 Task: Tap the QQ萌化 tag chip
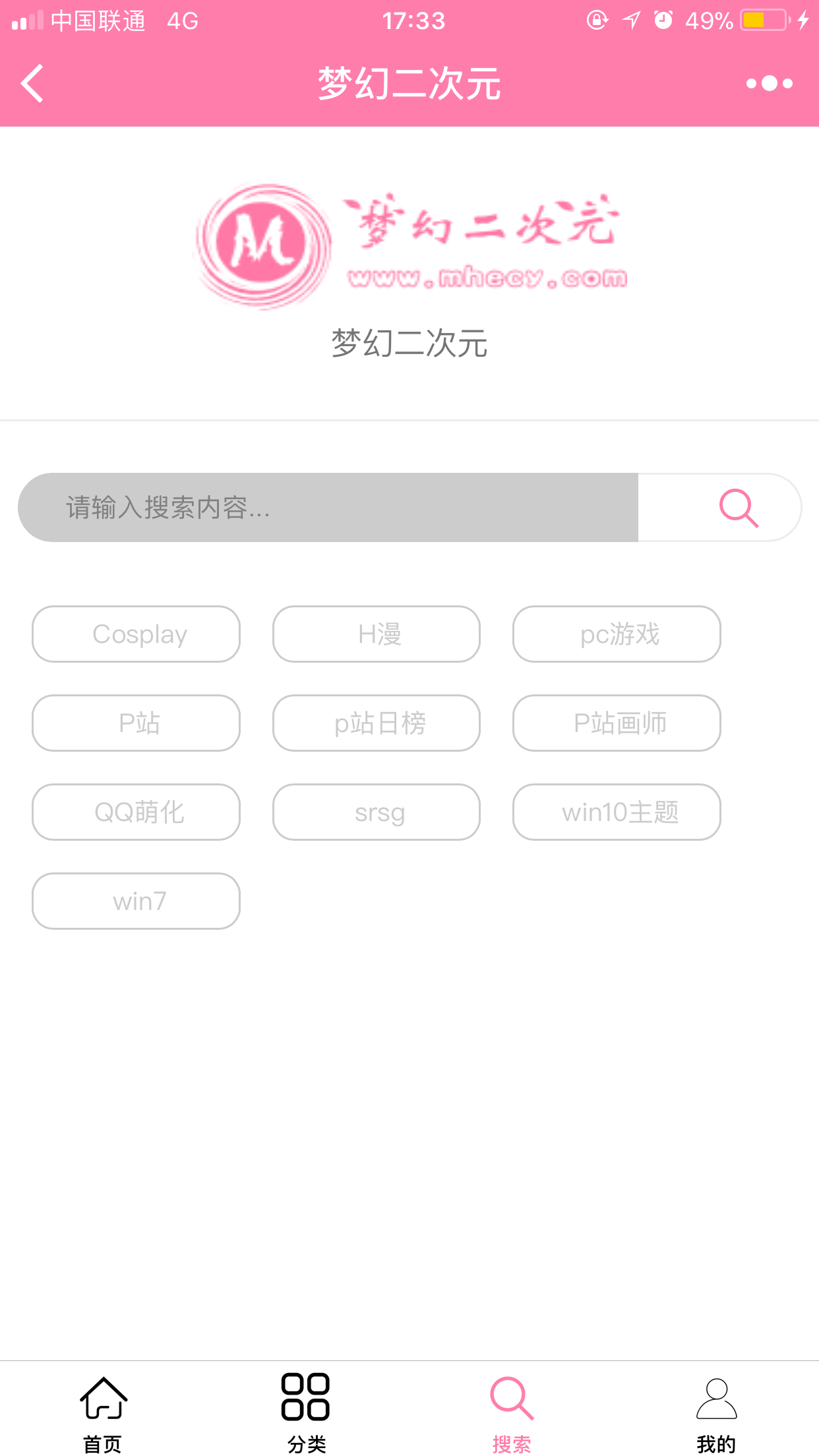136,812
